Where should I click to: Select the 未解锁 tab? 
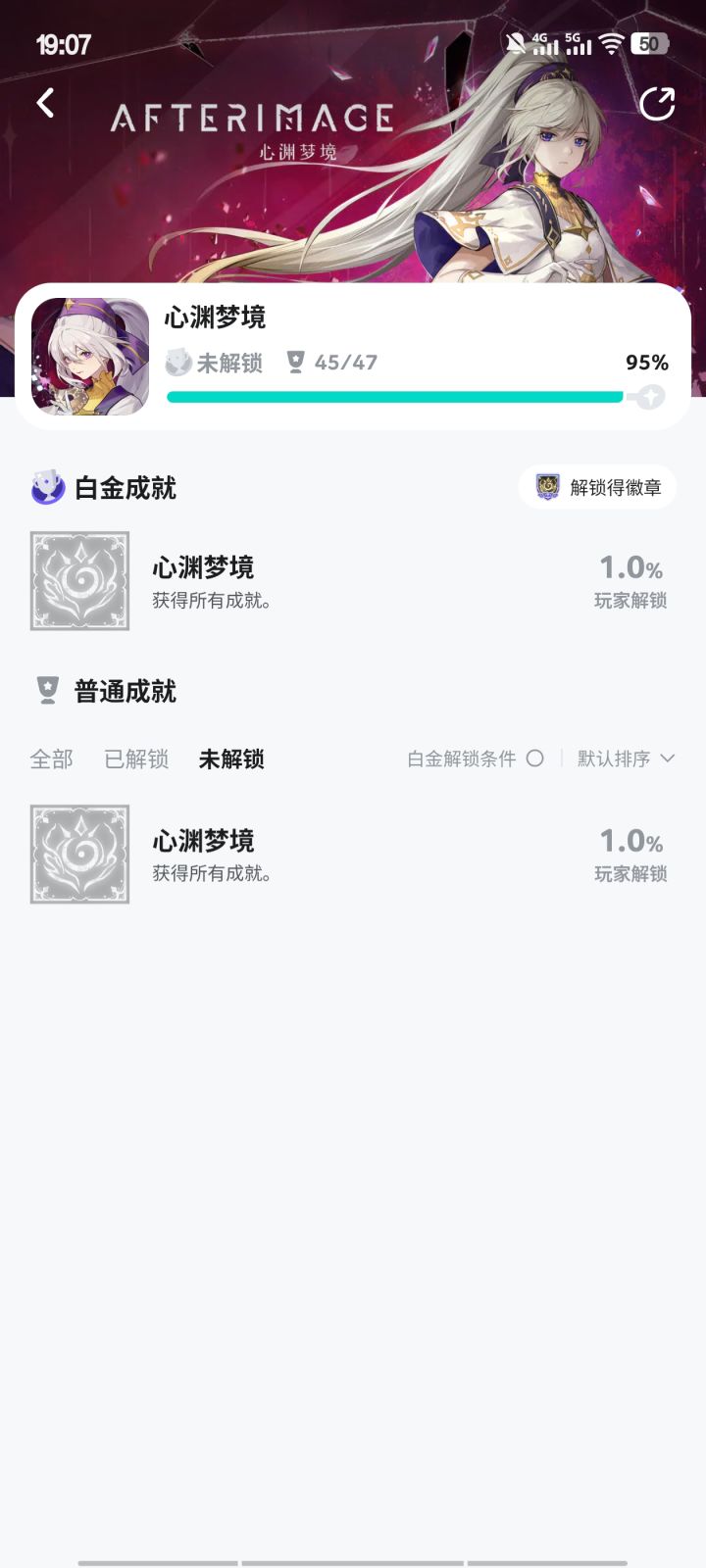[232, 759]
